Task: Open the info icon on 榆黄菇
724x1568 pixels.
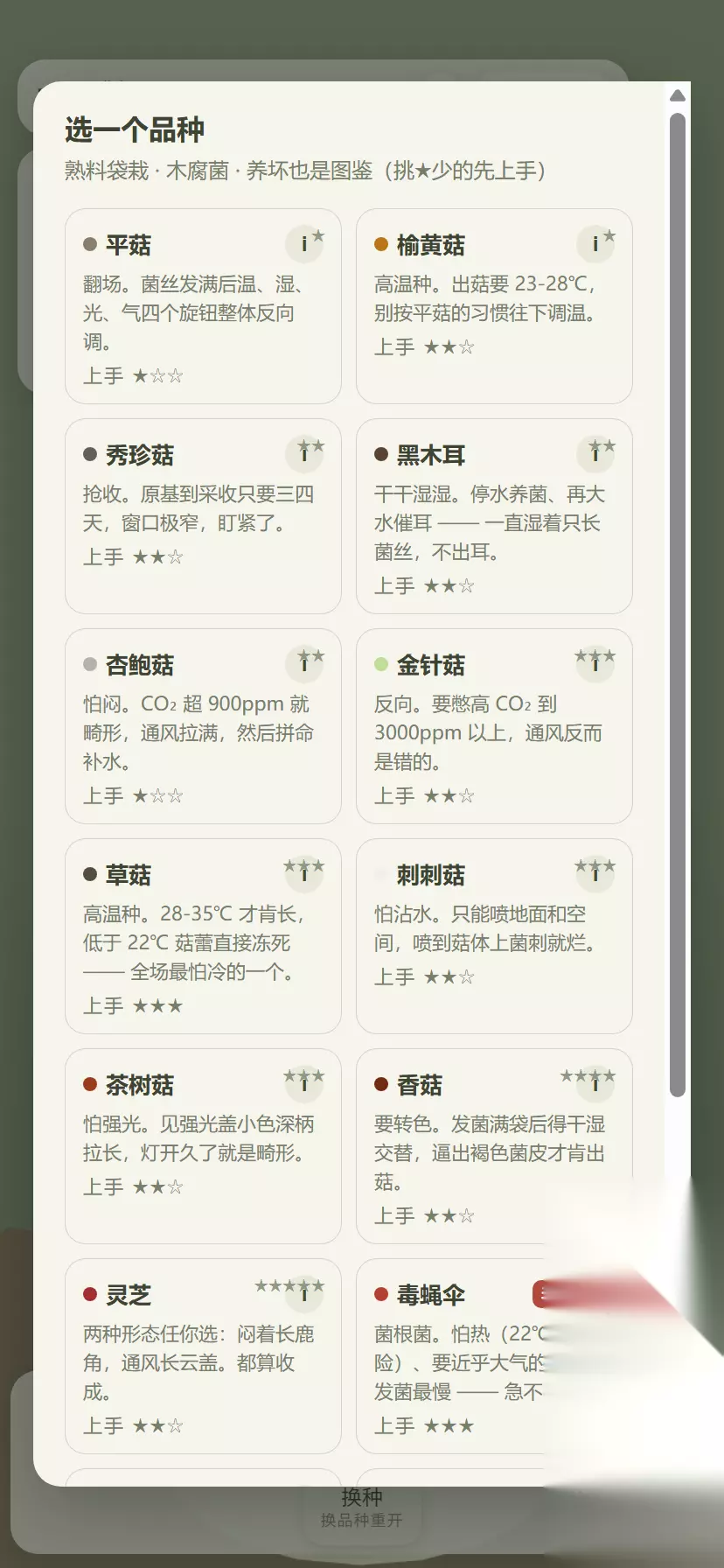Action: coord(595,244)
